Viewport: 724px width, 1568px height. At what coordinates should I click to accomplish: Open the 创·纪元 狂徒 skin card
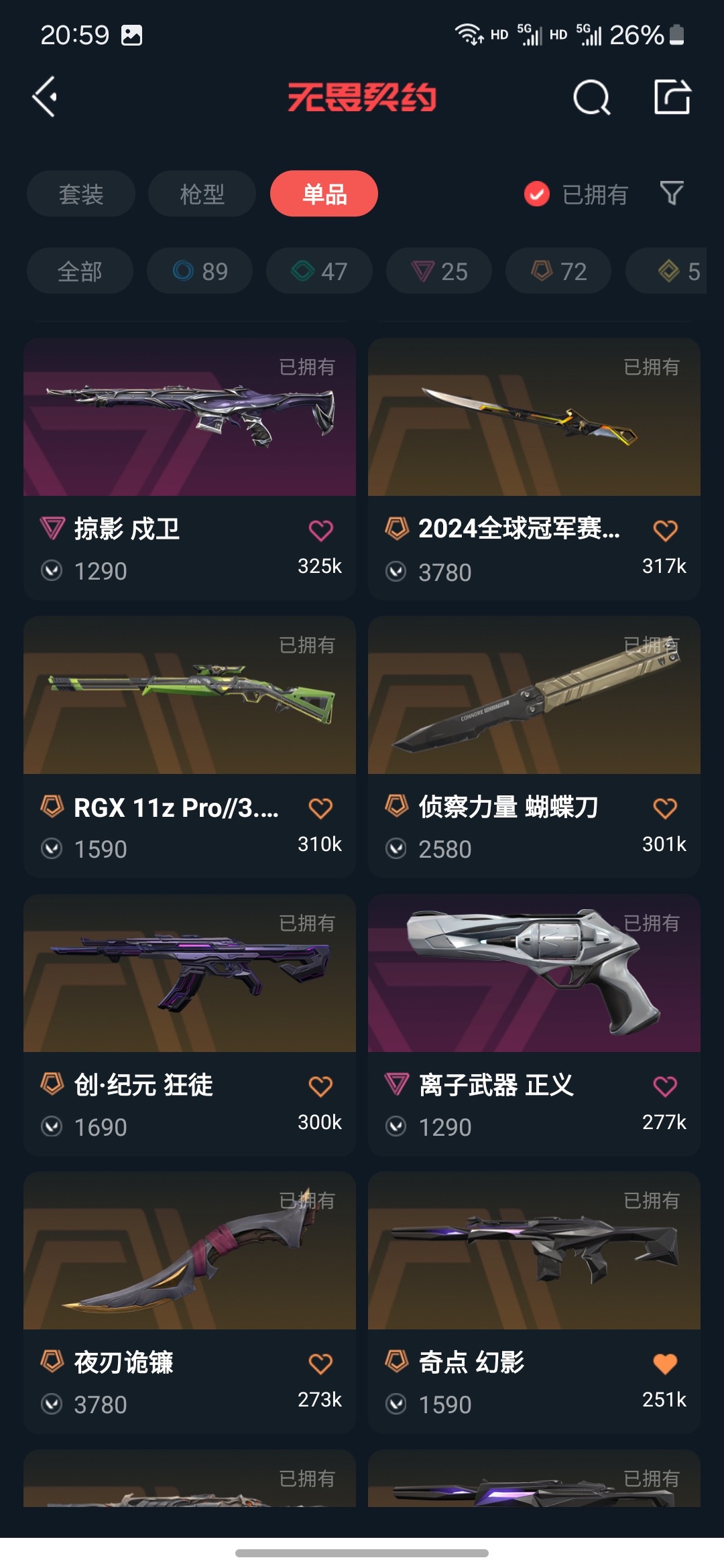(x=190, y=1025)
